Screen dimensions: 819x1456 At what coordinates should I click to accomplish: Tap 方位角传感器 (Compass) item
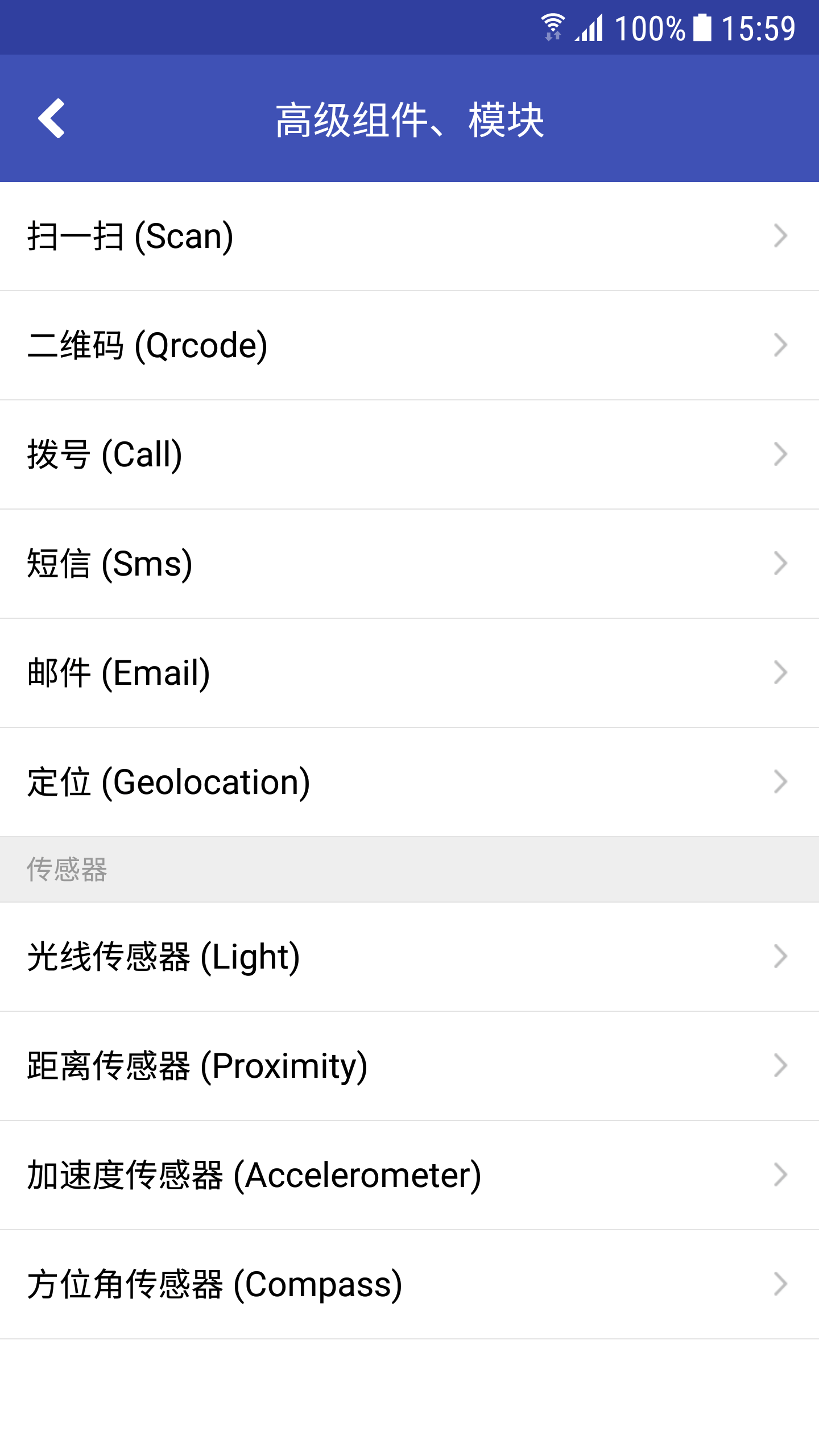tap(409, 1284)
